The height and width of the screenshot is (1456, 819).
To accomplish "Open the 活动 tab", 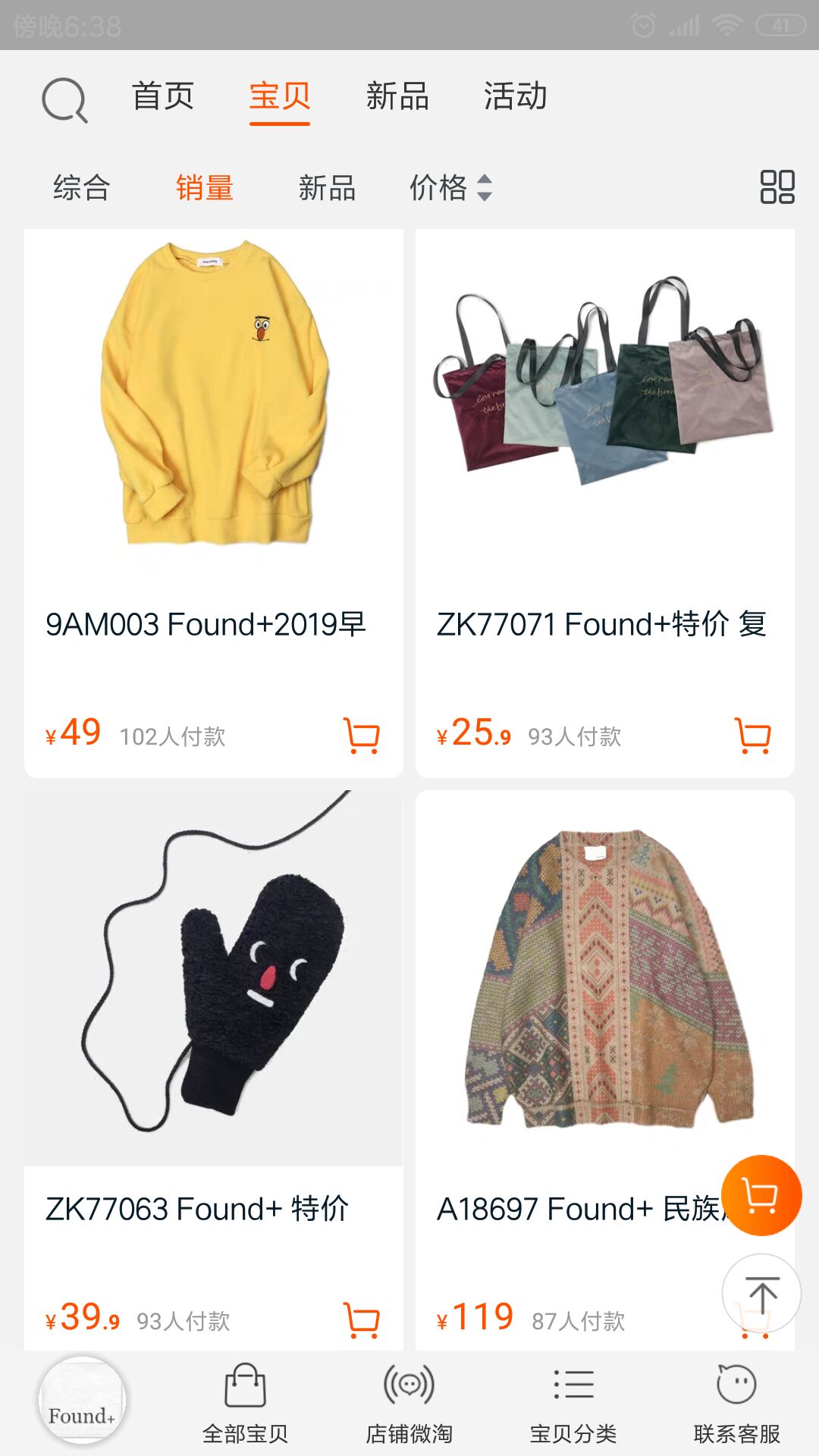I will click(515, 97).
